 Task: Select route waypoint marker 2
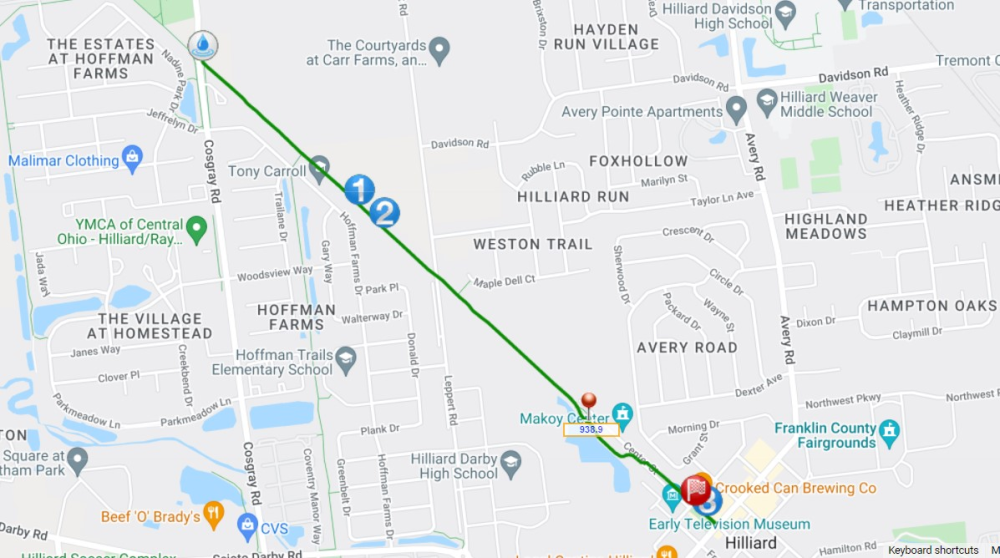[385, 212]
